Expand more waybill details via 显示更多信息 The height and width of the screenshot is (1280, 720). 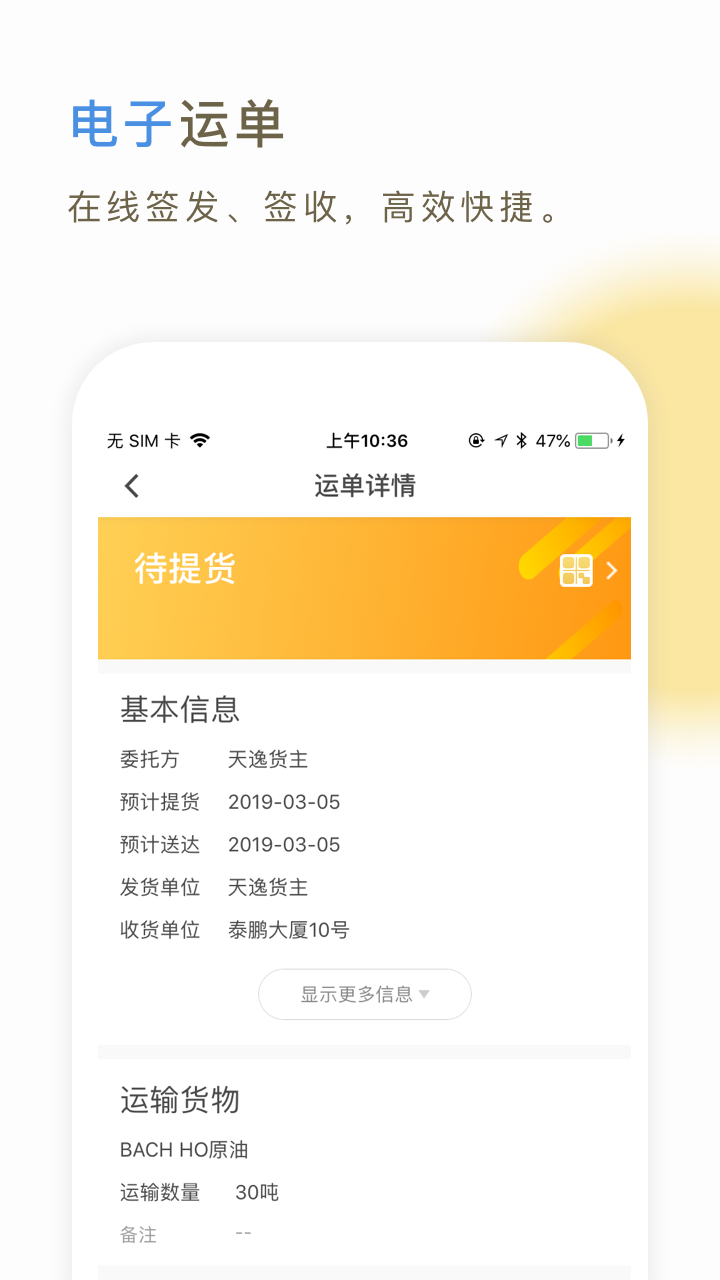coord(364,994)
